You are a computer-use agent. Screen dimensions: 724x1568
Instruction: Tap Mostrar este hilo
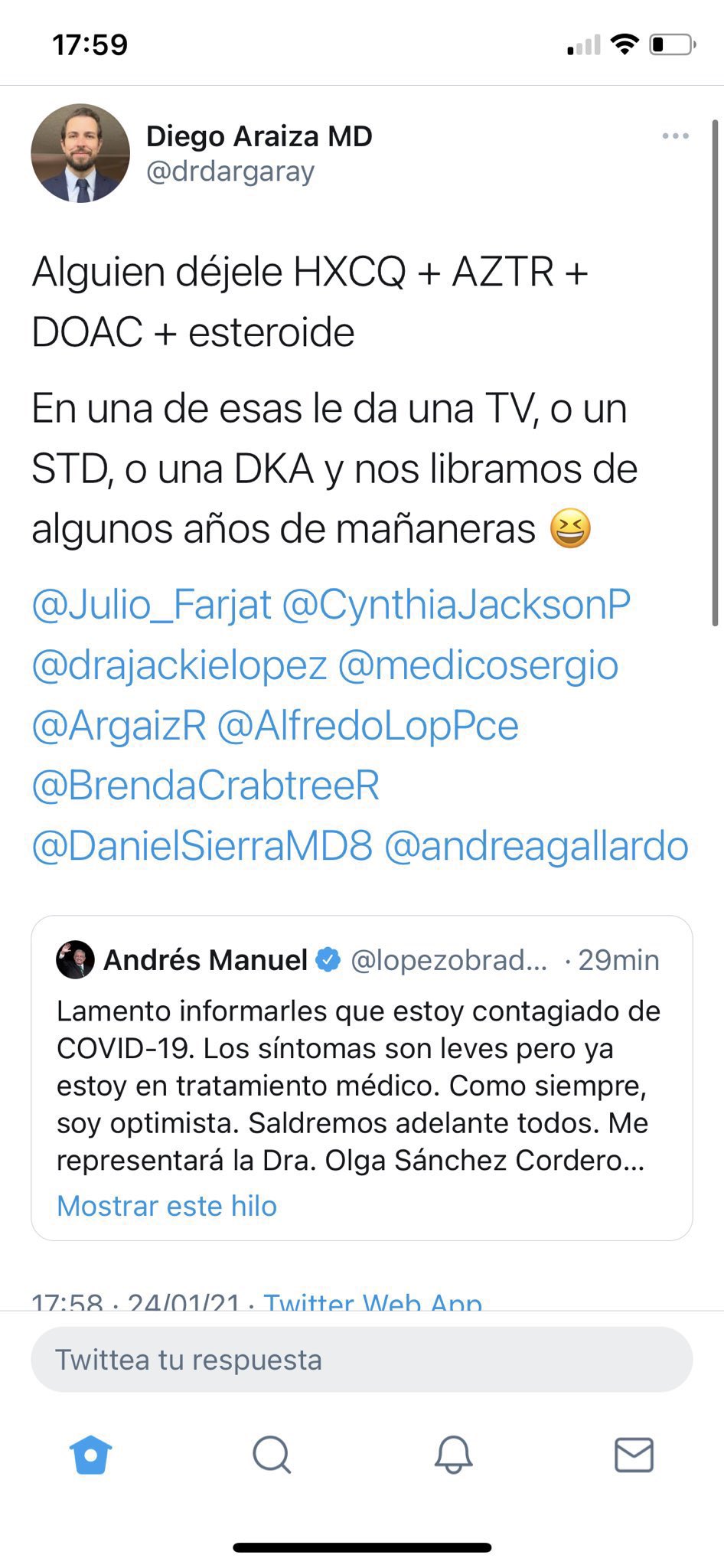pyautogui.click(x=167, y=1206)
